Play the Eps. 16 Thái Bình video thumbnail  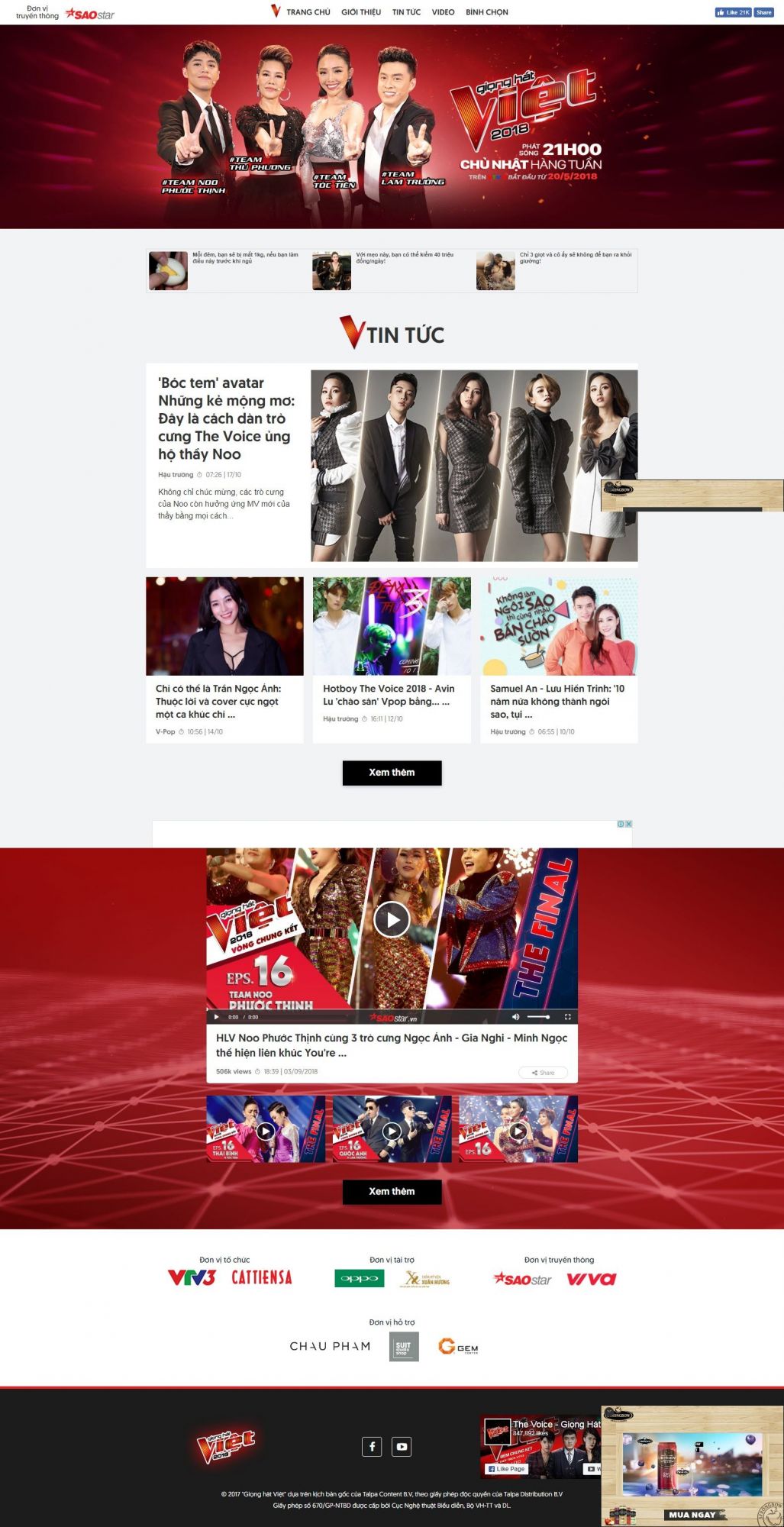pos(265,1131)
